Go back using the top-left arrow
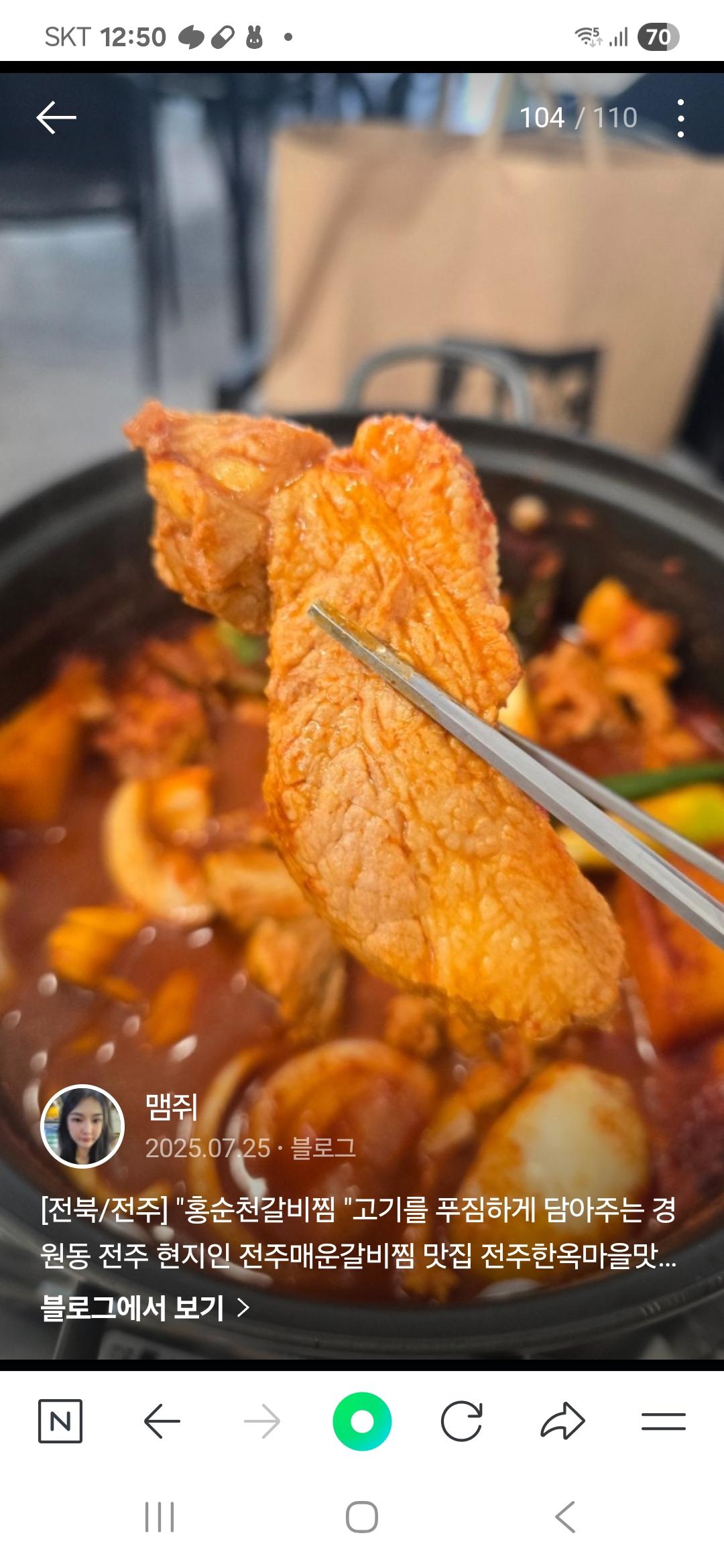The image size is (724, 1568). (x=56, y=118)
